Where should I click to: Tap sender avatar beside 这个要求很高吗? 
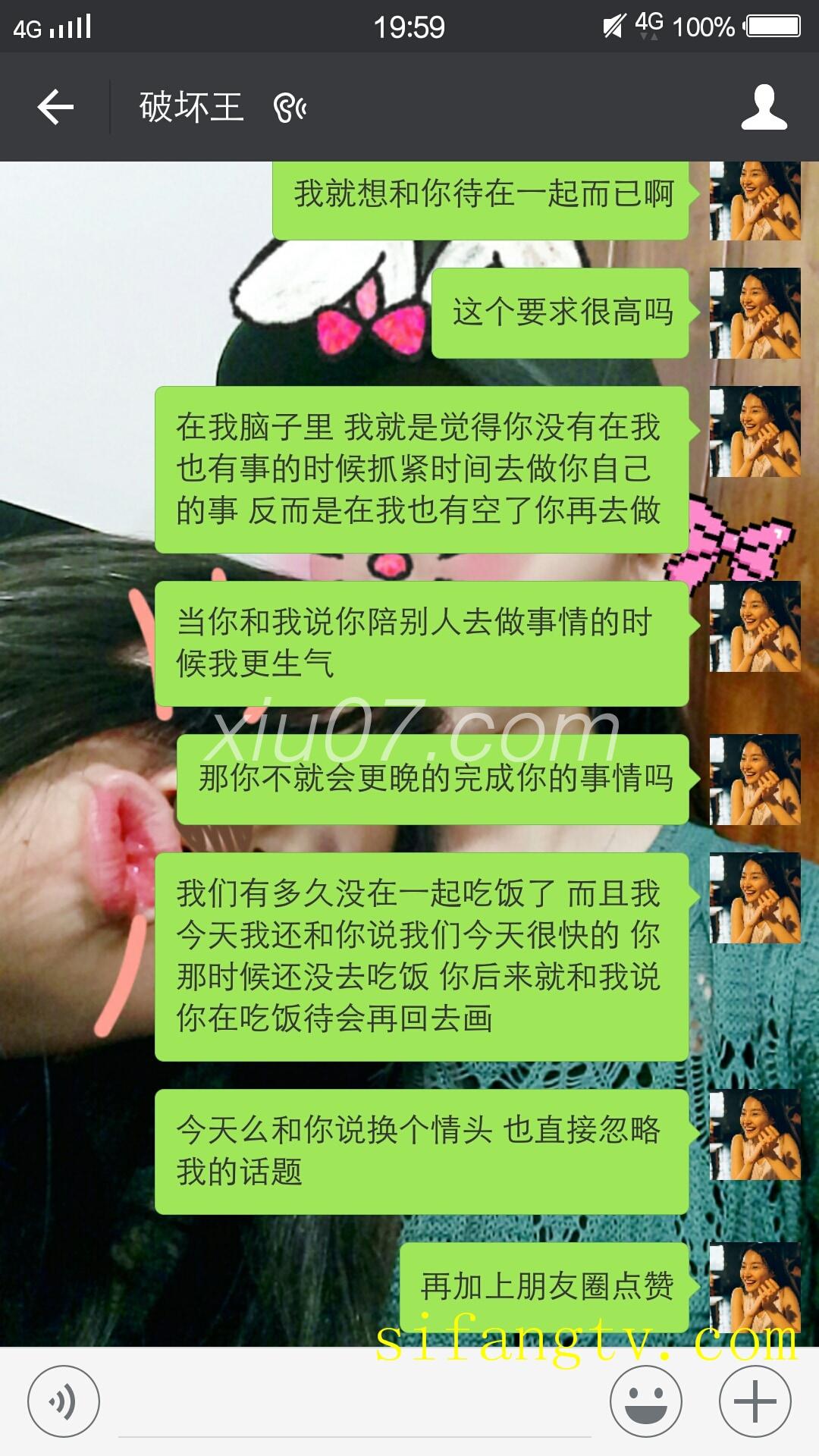point(755,313)
